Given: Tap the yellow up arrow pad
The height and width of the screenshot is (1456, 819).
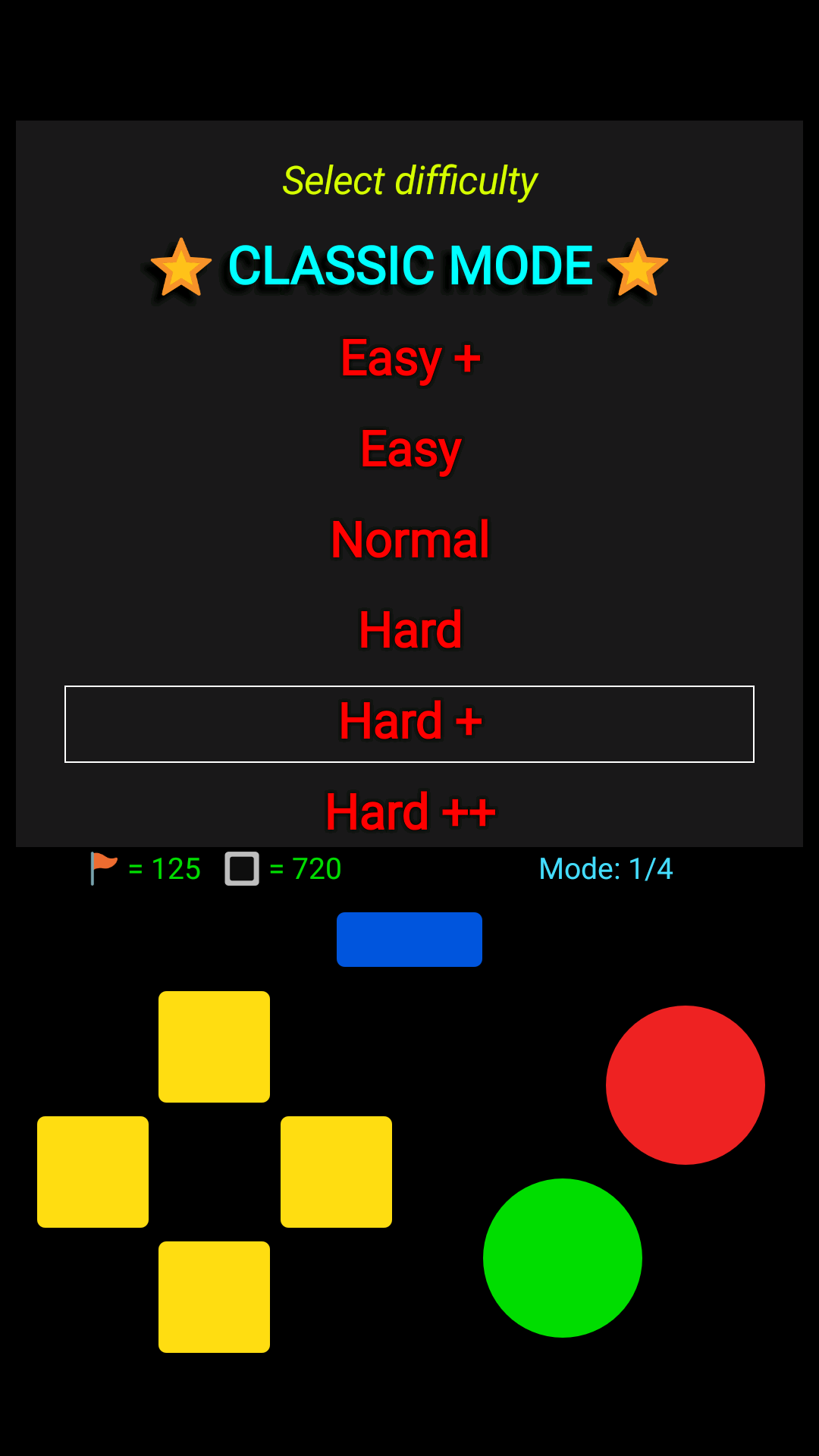Looking at the screenshot, I should (x=214, y=1046).
